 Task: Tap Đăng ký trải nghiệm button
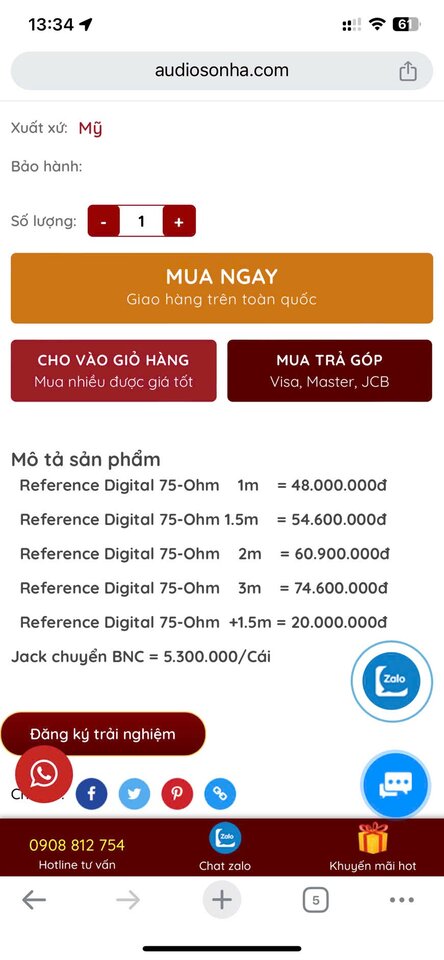click(x=102, y=733)
